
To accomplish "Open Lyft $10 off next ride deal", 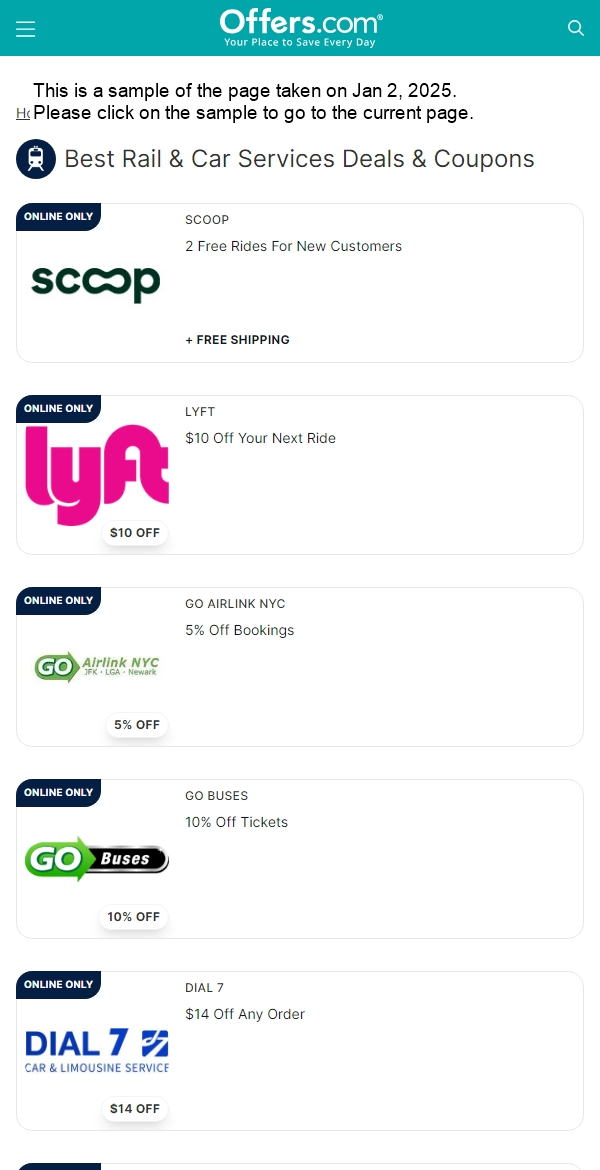I will point(260,438).
